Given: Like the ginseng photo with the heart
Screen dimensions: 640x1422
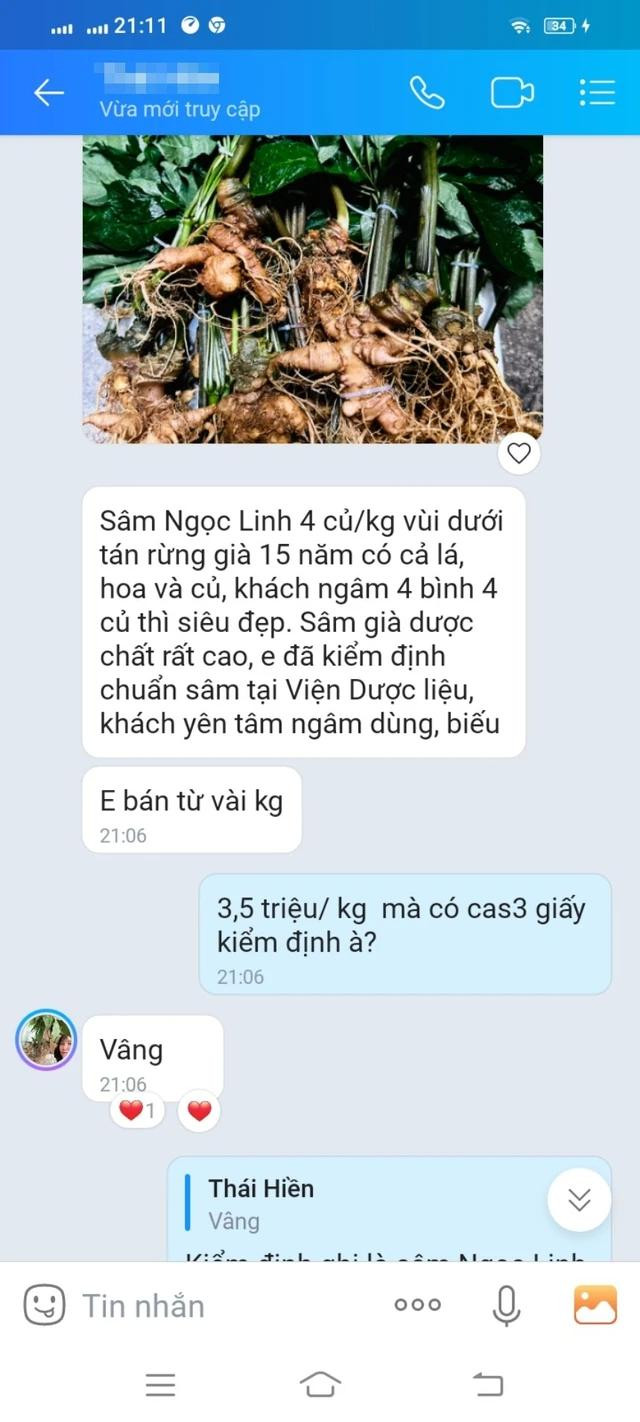Looking at the screenshot, I should click(518, 454).
